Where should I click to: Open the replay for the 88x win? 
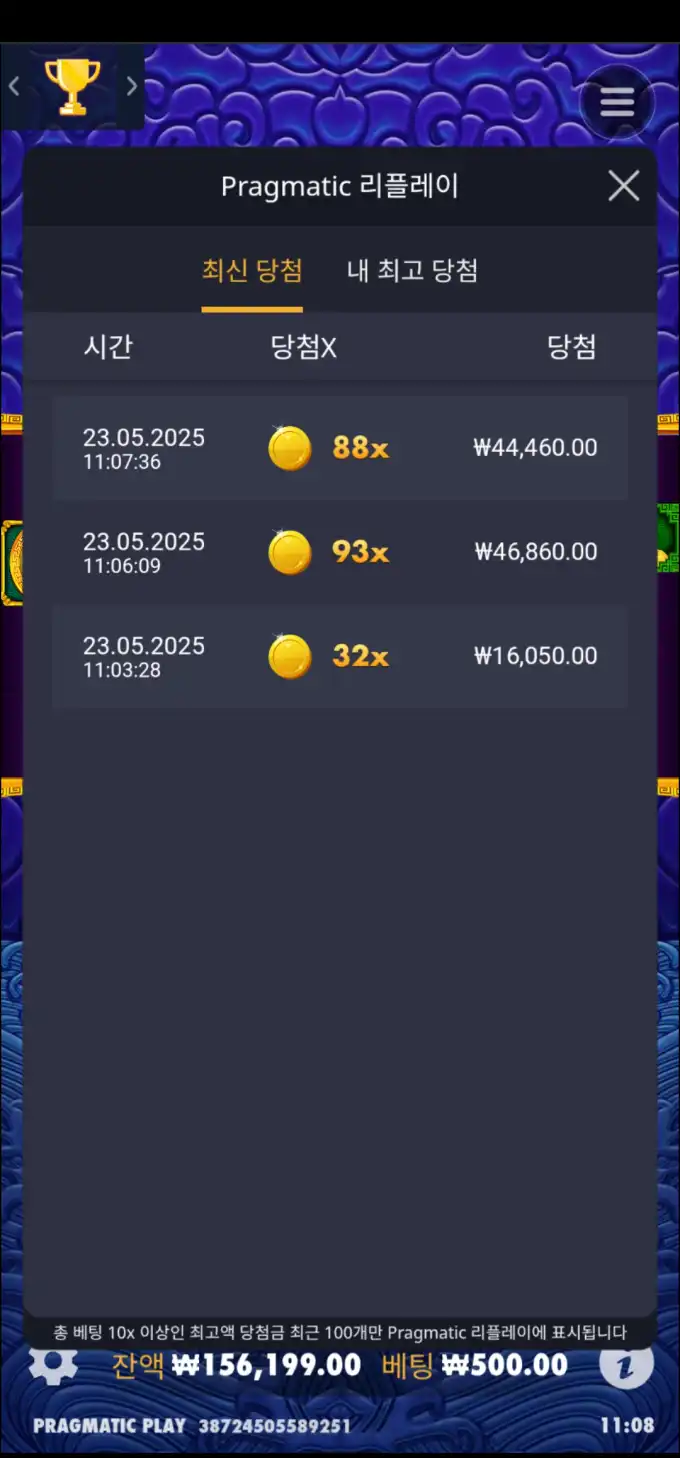pyautogui.click(x=340, y=448)
